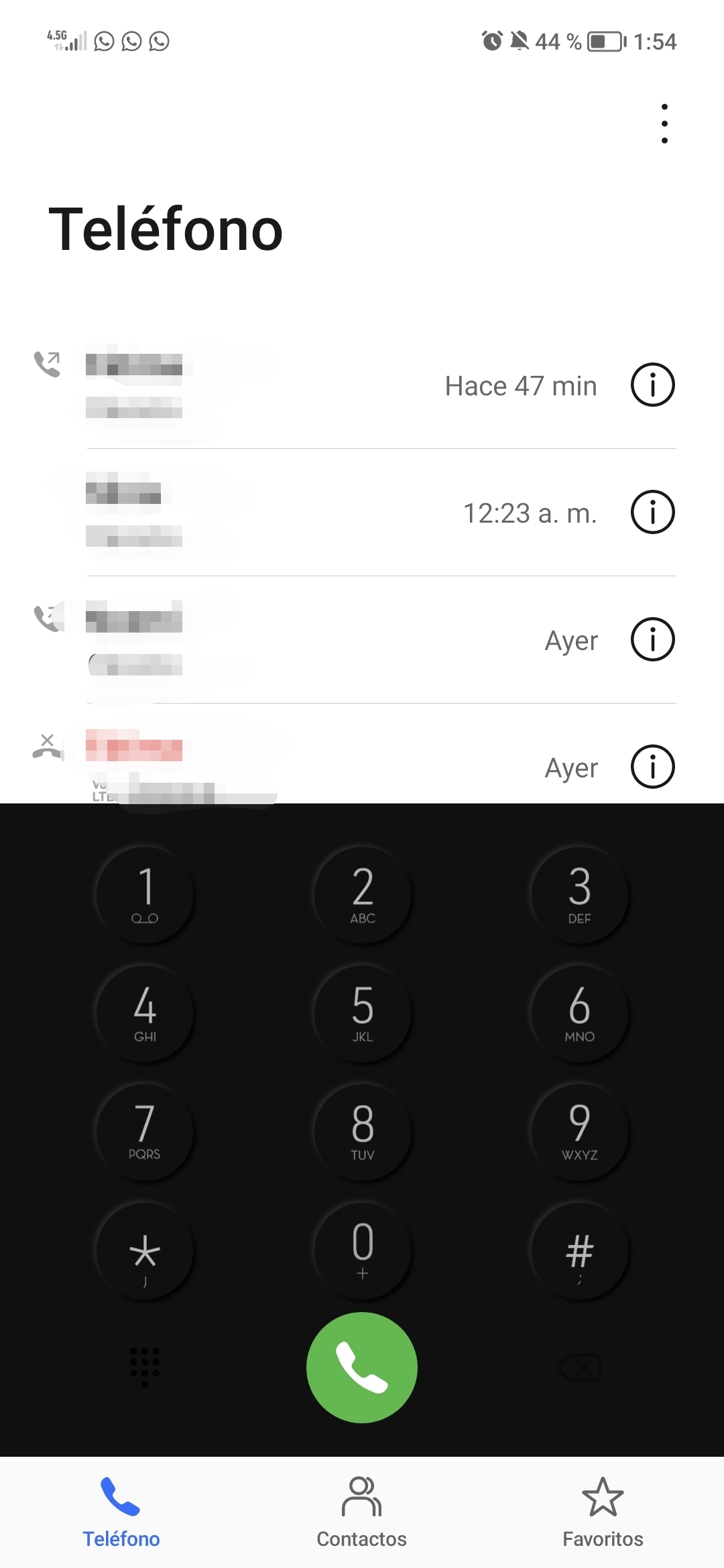Enter digit 6 MNO
Screen dimensions: 724x1568
[x=579, y=1012]
